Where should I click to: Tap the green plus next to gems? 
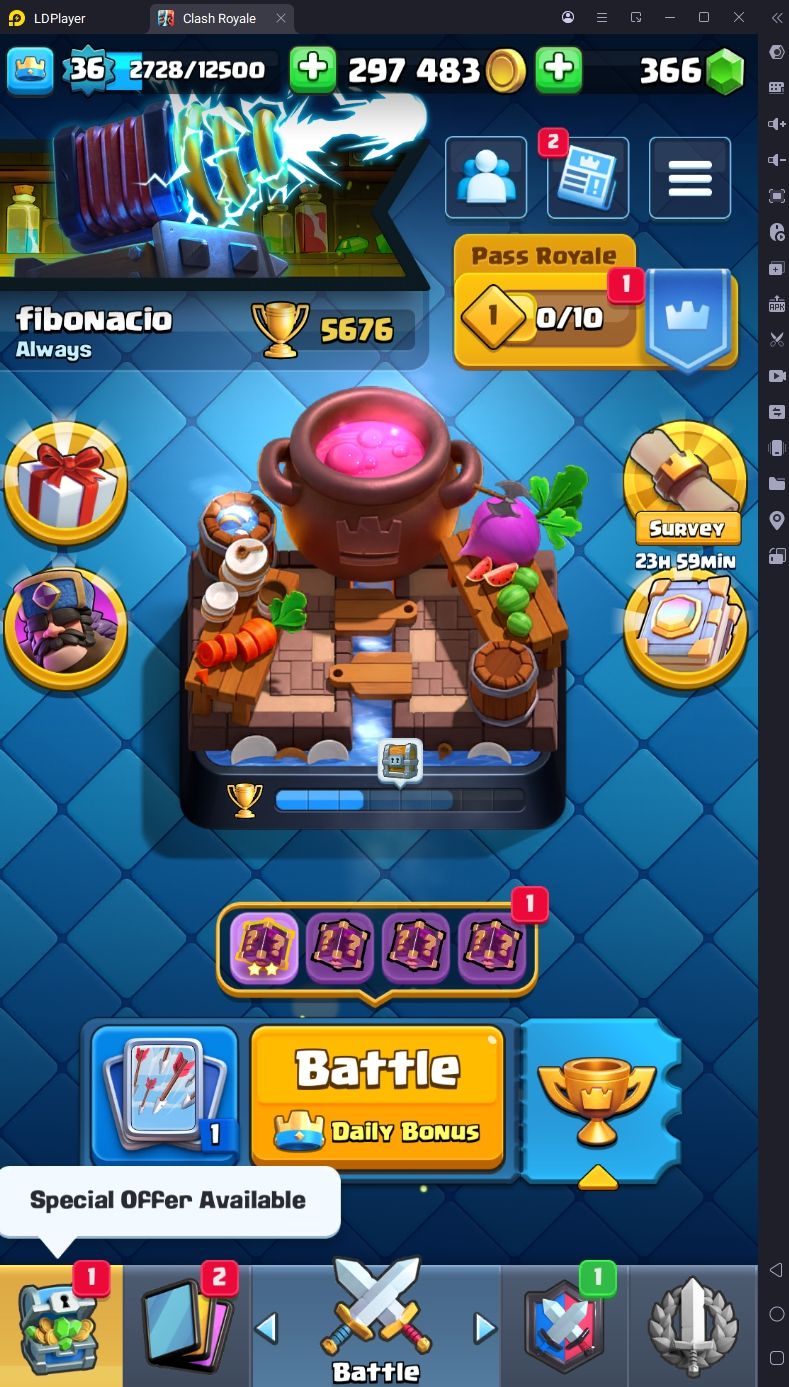pyautogui.click(x=558, y=69)
